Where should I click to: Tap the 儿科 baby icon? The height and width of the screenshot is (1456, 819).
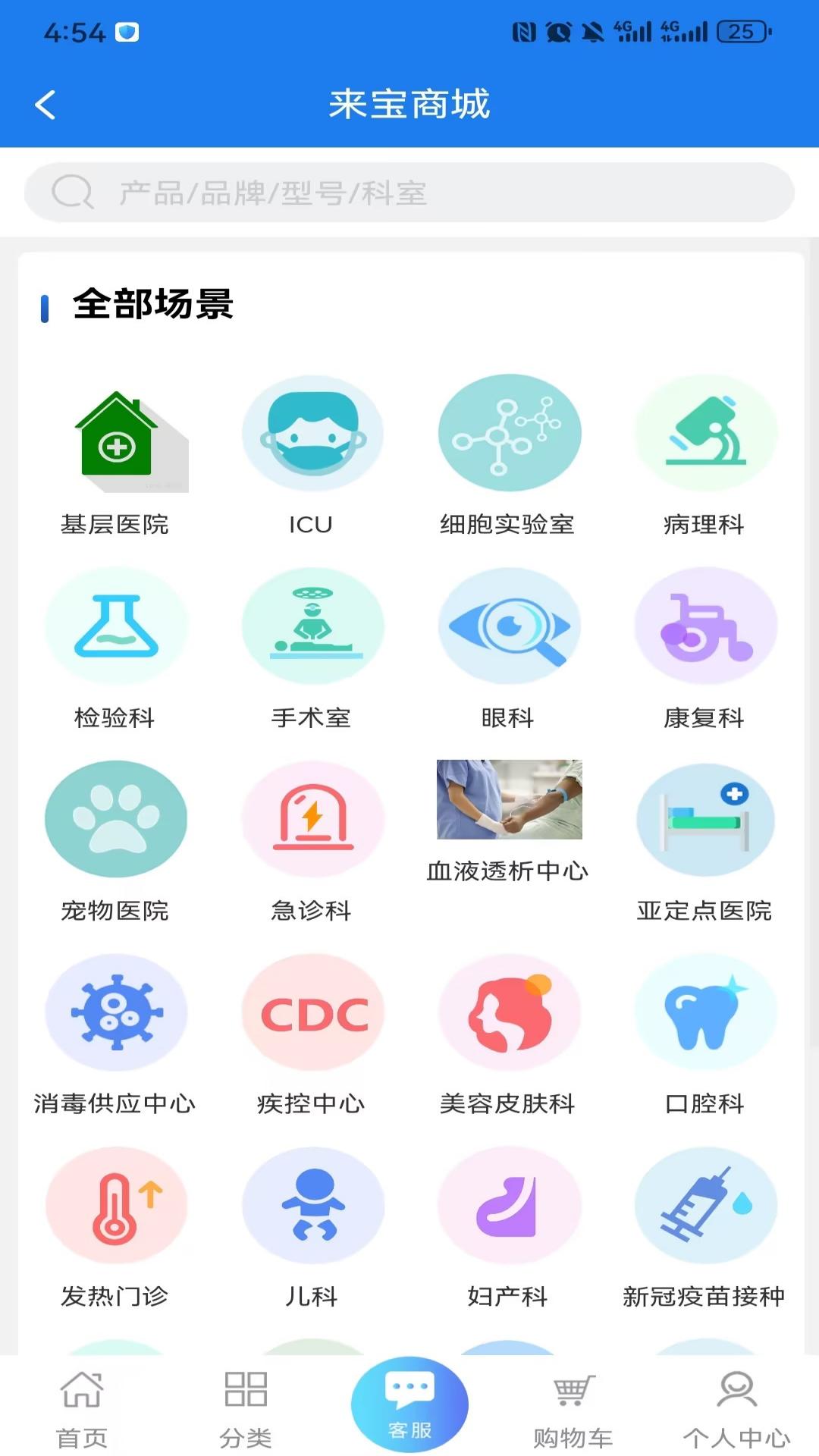coord(313,1205)
